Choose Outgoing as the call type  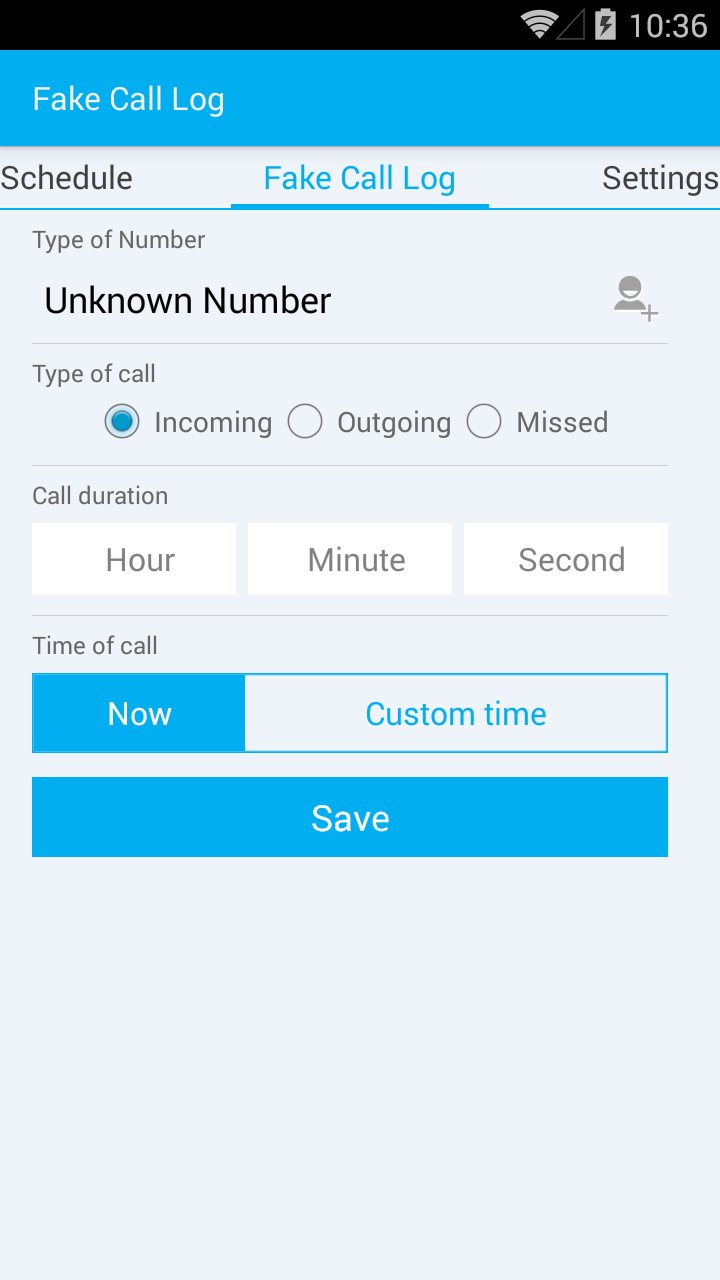coord(306,421)
